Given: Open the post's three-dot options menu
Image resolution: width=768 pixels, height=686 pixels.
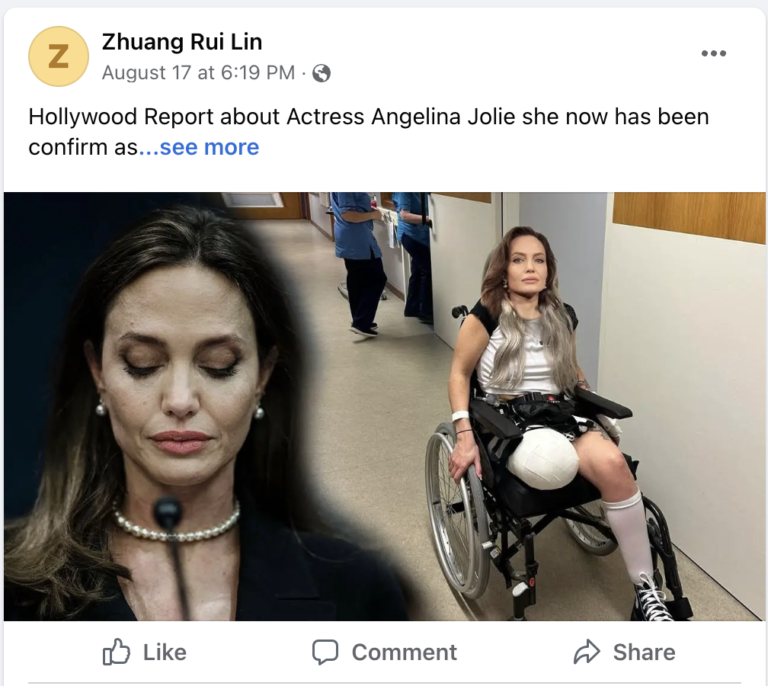Looking at the screenshot, I should [713, 54].
